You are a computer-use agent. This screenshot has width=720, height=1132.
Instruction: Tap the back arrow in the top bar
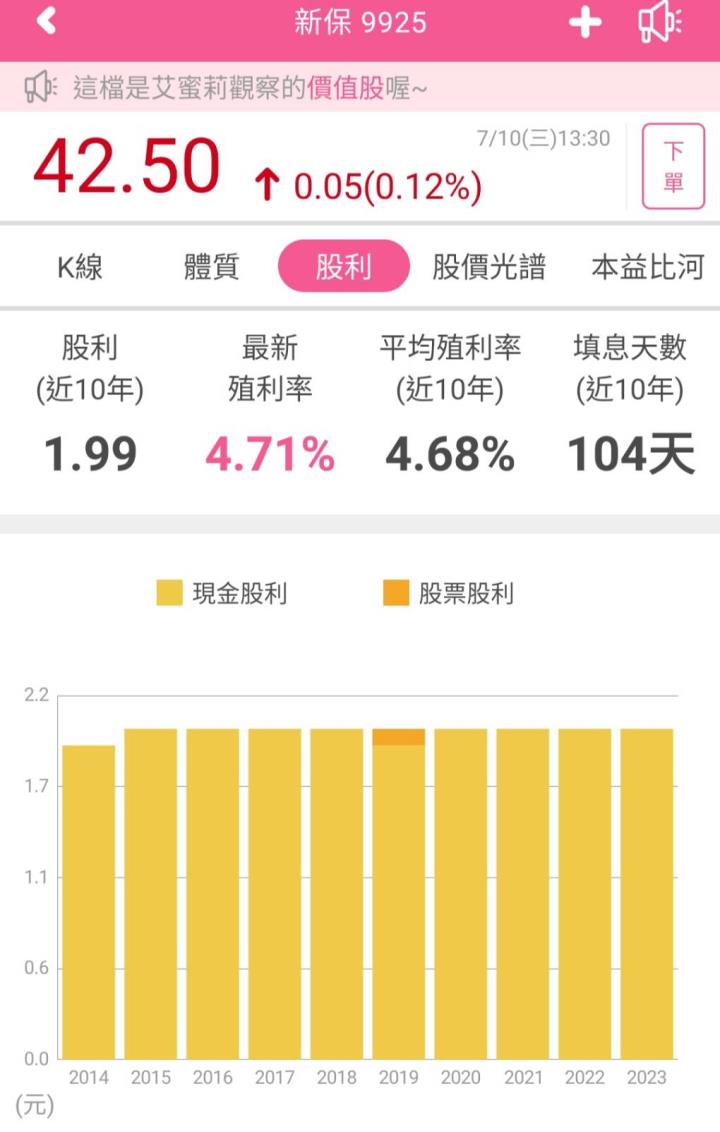[x=42, y=22]
